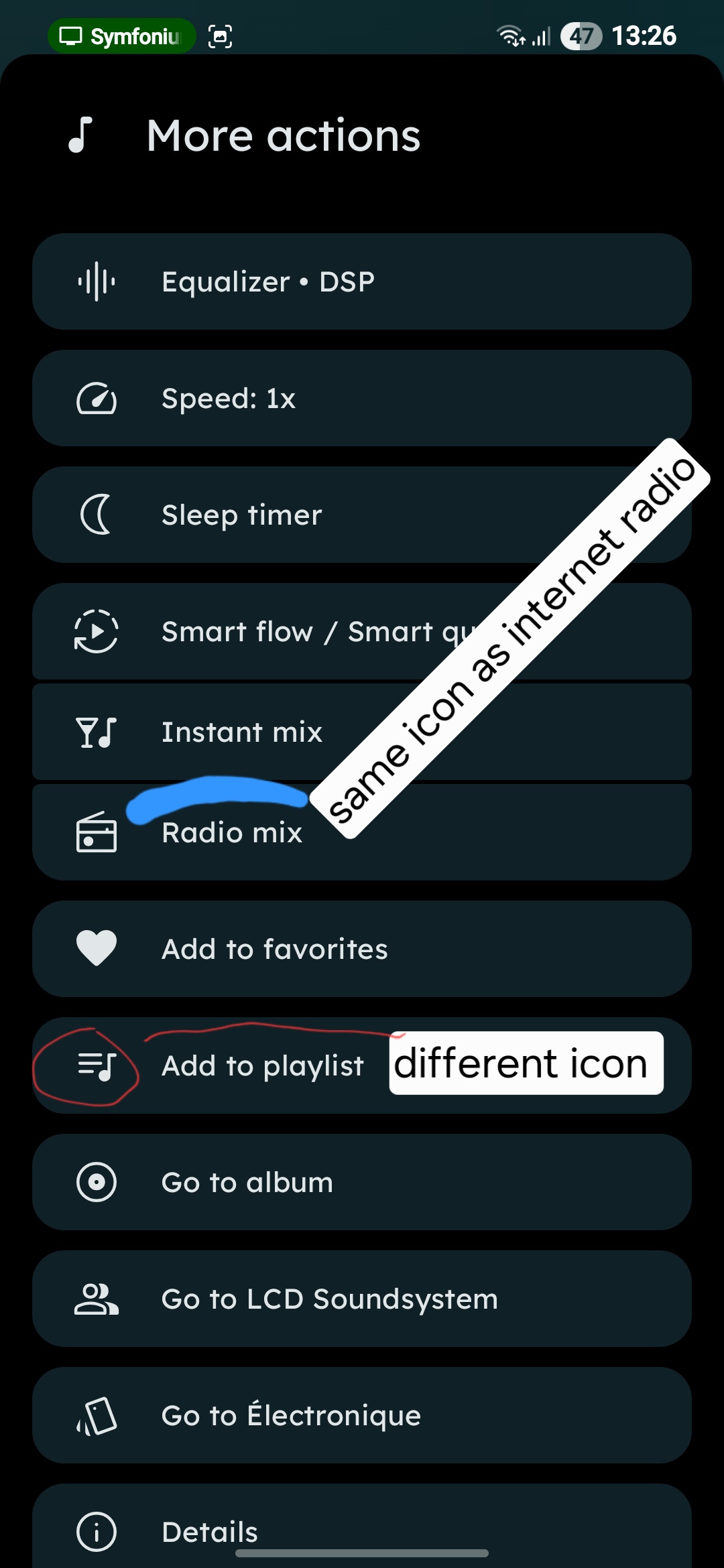This screenshot has width=724, height=1568.
Task: Click the Smart flow circular play icon
Action: click(x=97, y=631)
